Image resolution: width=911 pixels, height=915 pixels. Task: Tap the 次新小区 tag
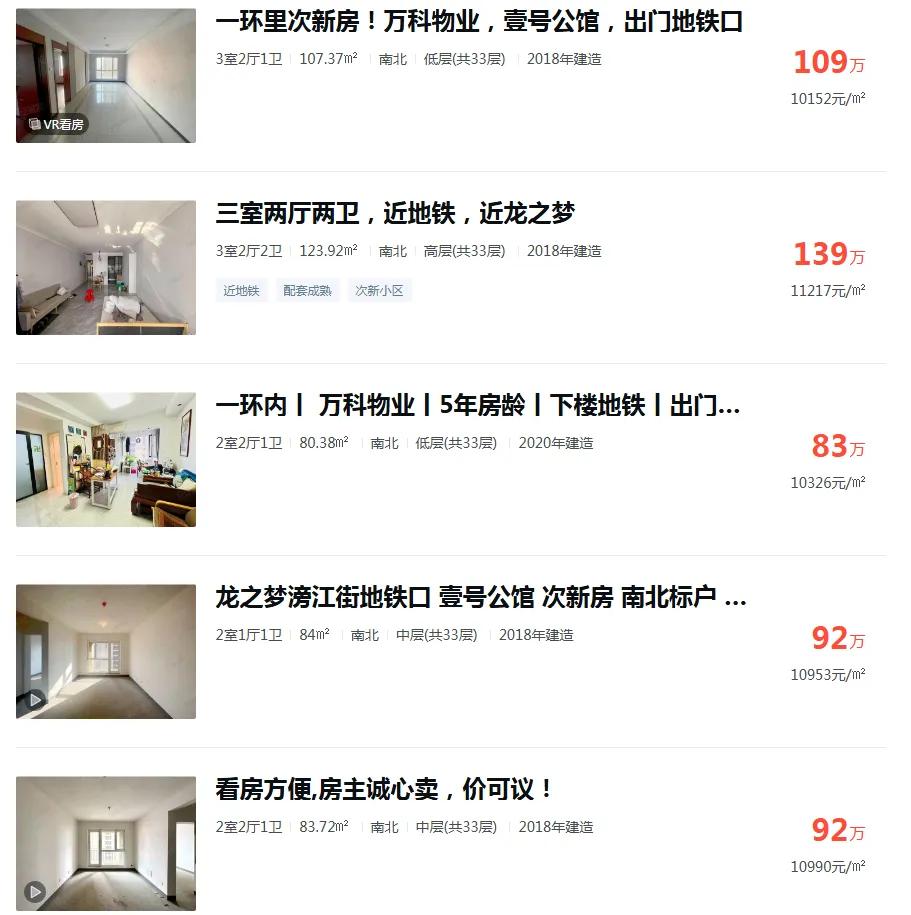[x=379, y=291]
